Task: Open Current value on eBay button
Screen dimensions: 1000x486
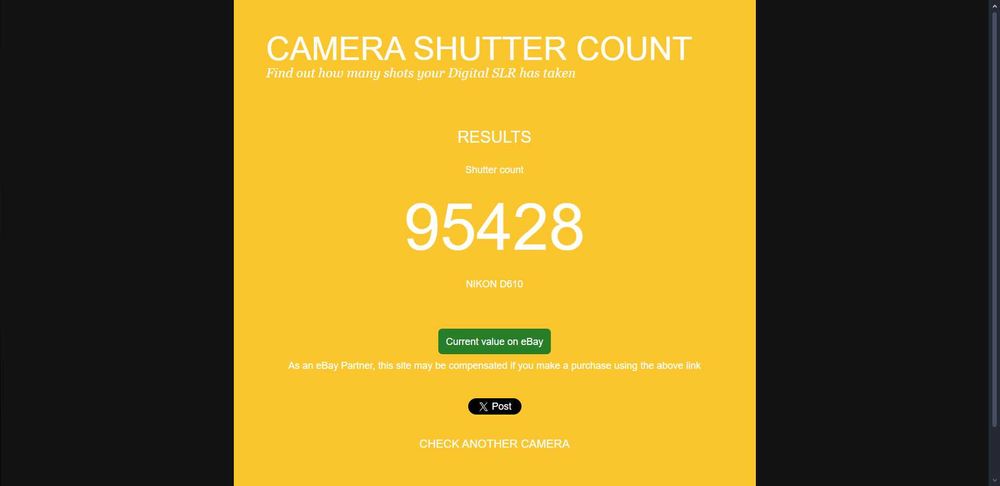Action: [494, 341]
